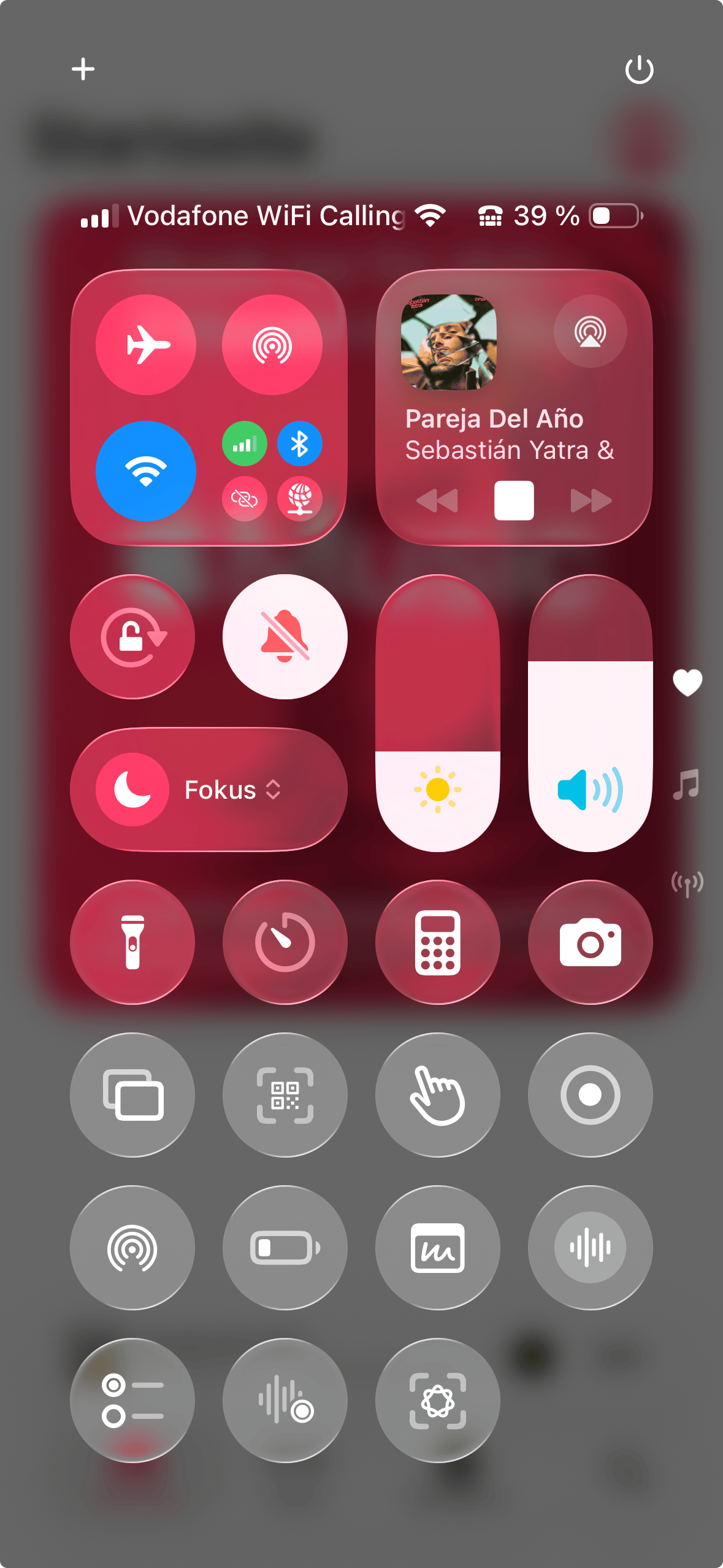Screen dimensions: 723x1568
Task: Skip to the next track
Action: tap(591, 501)
